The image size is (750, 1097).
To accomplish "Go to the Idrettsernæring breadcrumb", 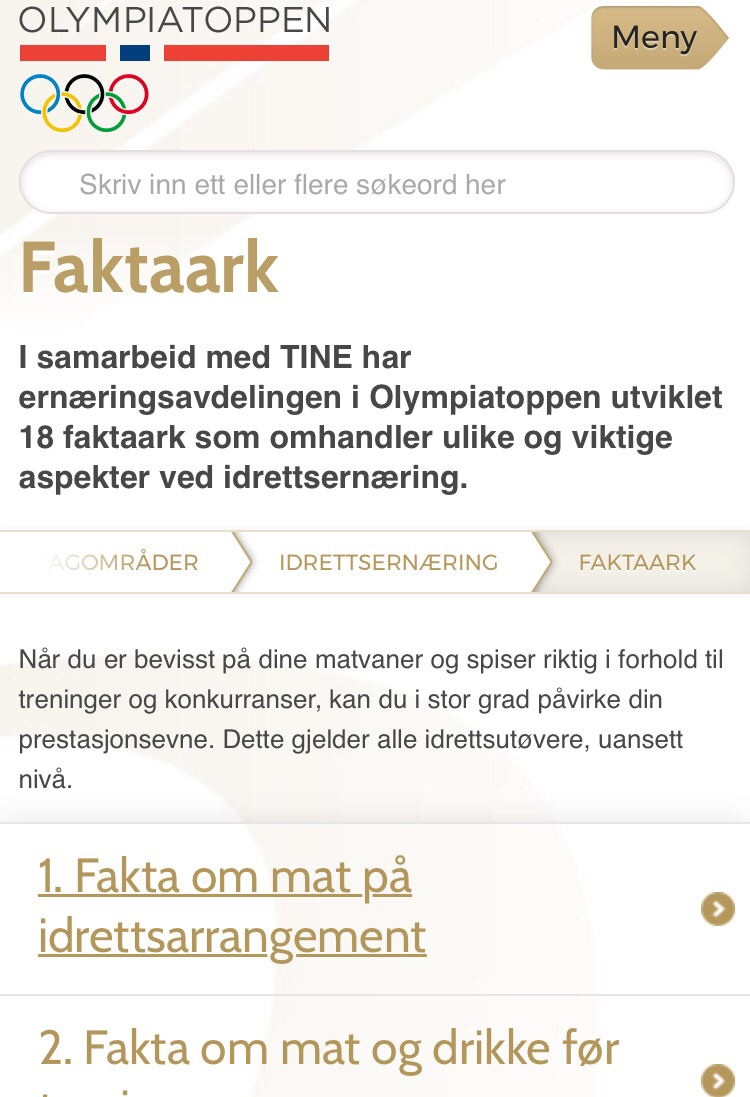I will click(x=388, y=562).
